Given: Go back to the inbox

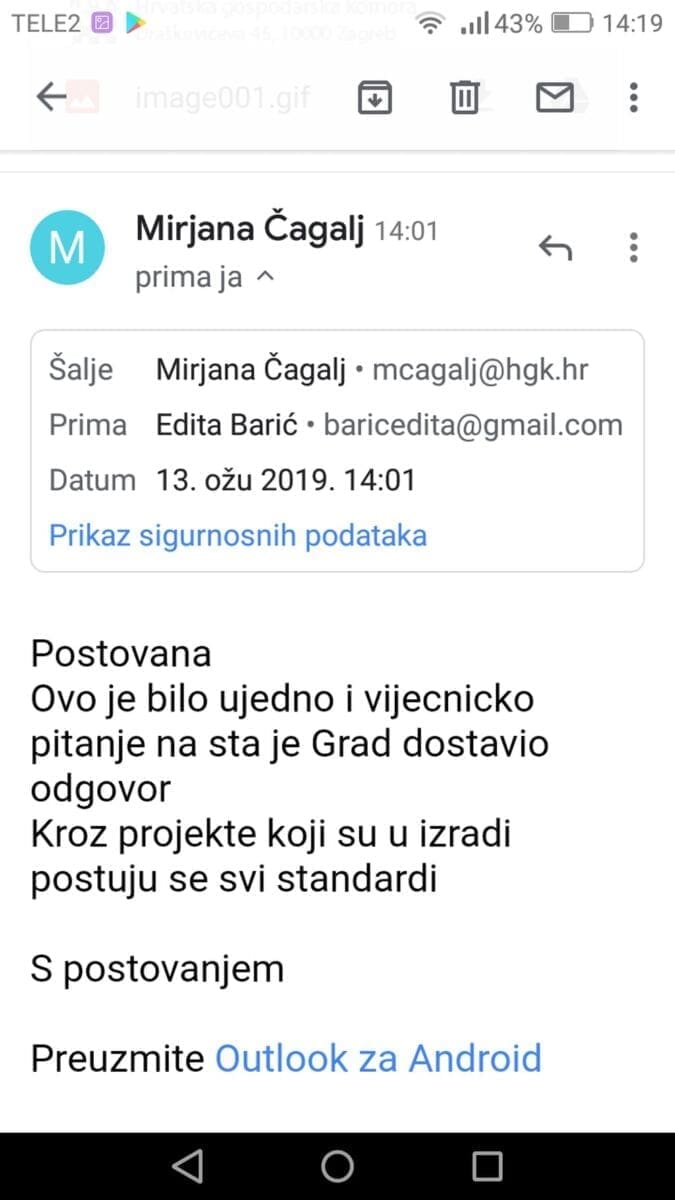Looking at the screenshot, I should pyautogui.click(x=50, y=97).
